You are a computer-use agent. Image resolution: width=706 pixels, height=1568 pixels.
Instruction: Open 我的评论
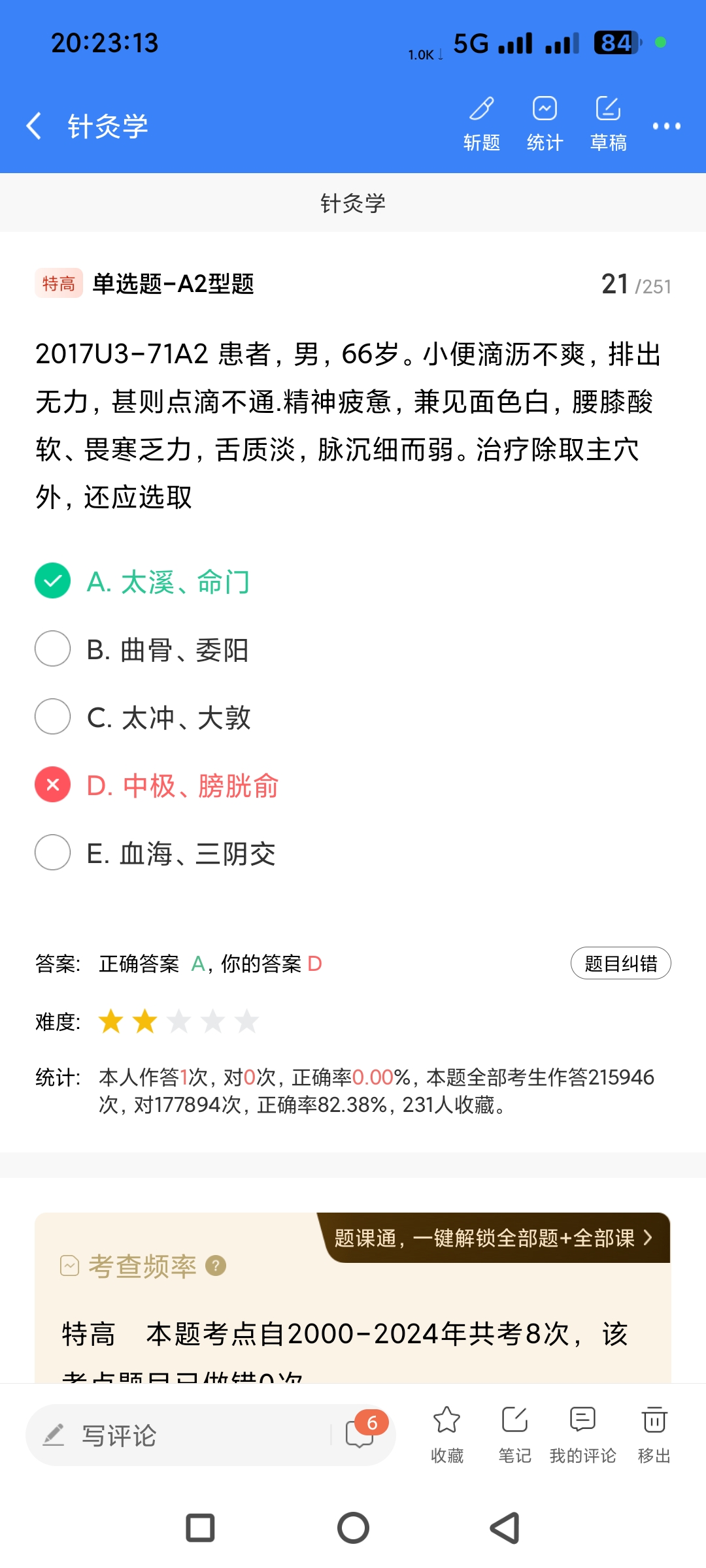click(x=582, y=1434)
